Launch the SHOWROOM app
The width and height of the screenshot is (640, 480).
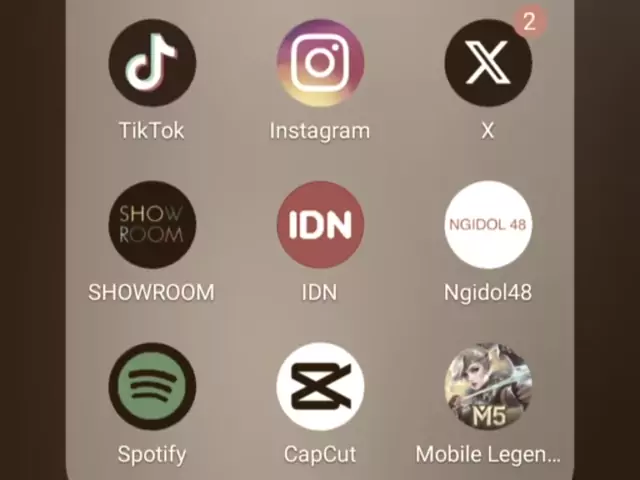point(152,225)
